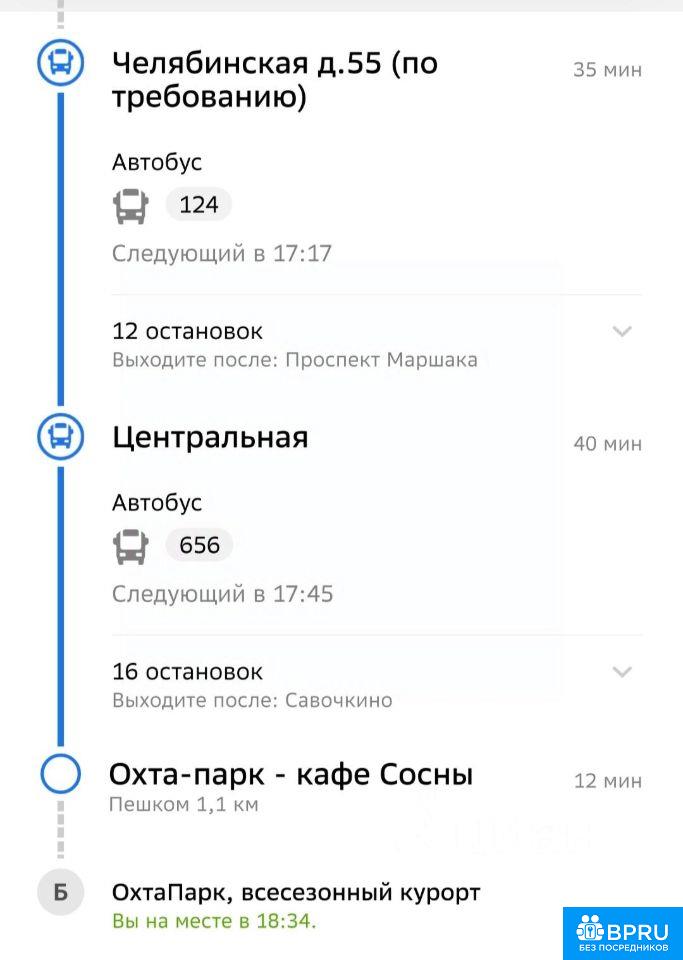Open the Центральная stop
The image size is (683, 960).
(x=210, y=438)
